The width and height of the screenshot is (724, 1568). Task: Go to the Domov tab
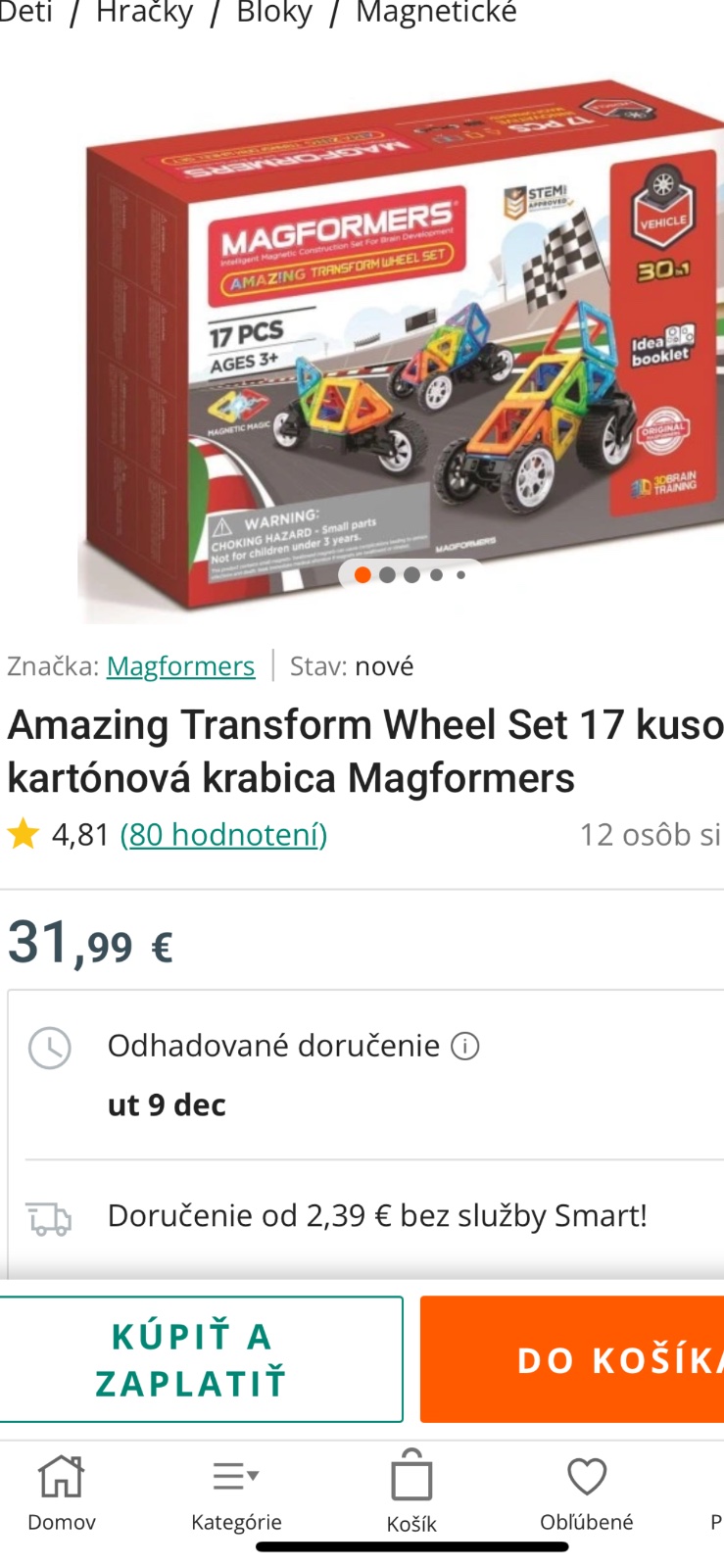[x=61, y=1493]
